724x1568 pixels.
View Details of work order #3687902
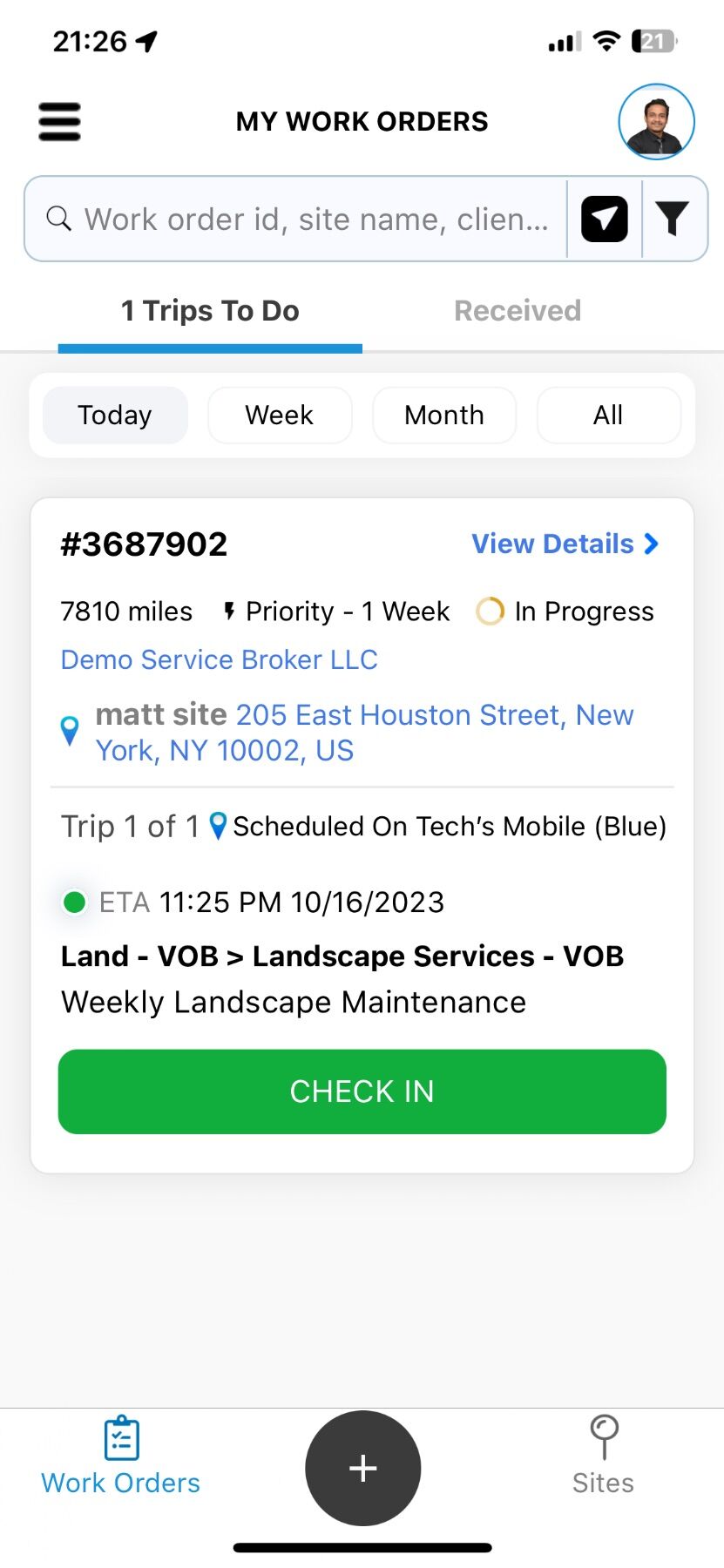pyautogui.click(x=565, y=544)
